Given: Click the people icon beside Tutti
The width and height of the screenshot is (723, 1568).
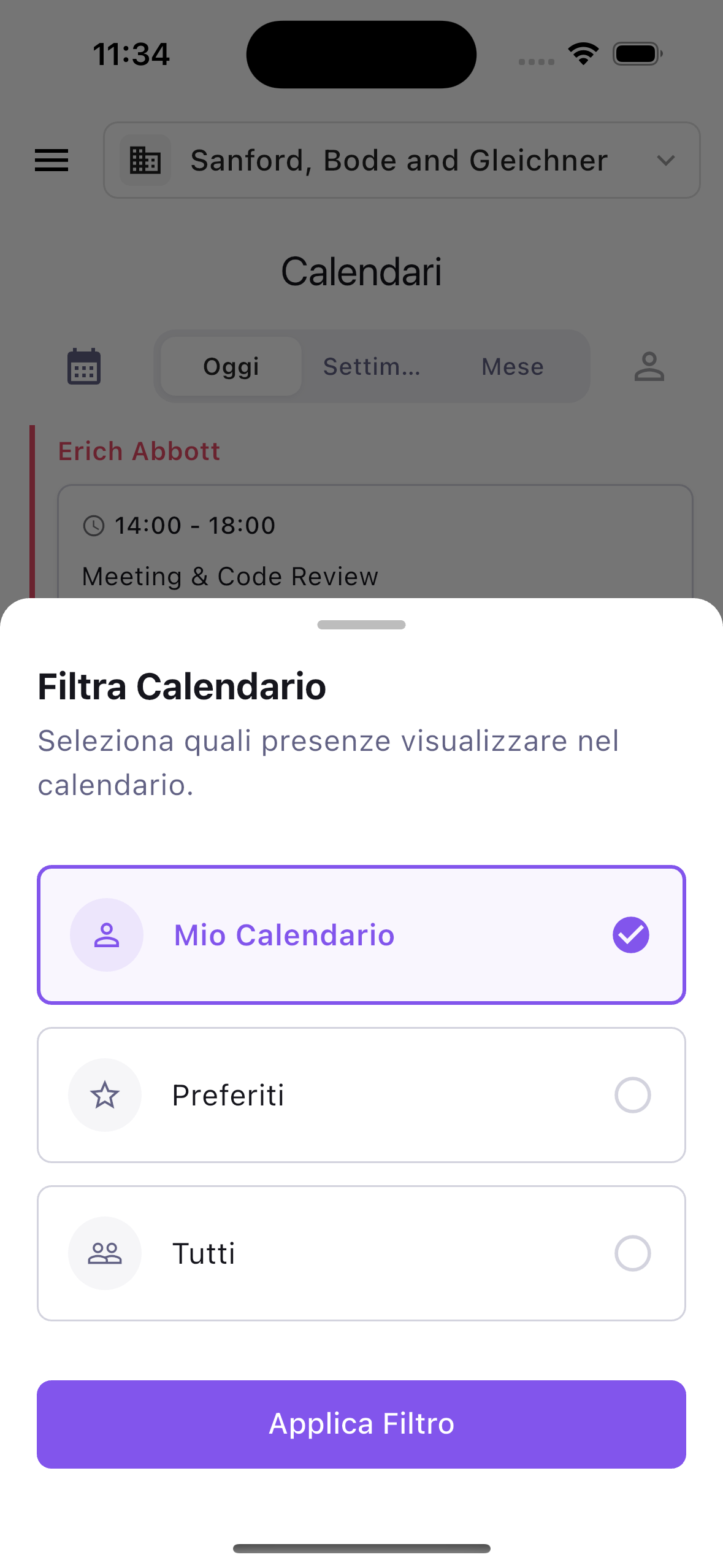Looking at the screenshot, I should 105,1253.
